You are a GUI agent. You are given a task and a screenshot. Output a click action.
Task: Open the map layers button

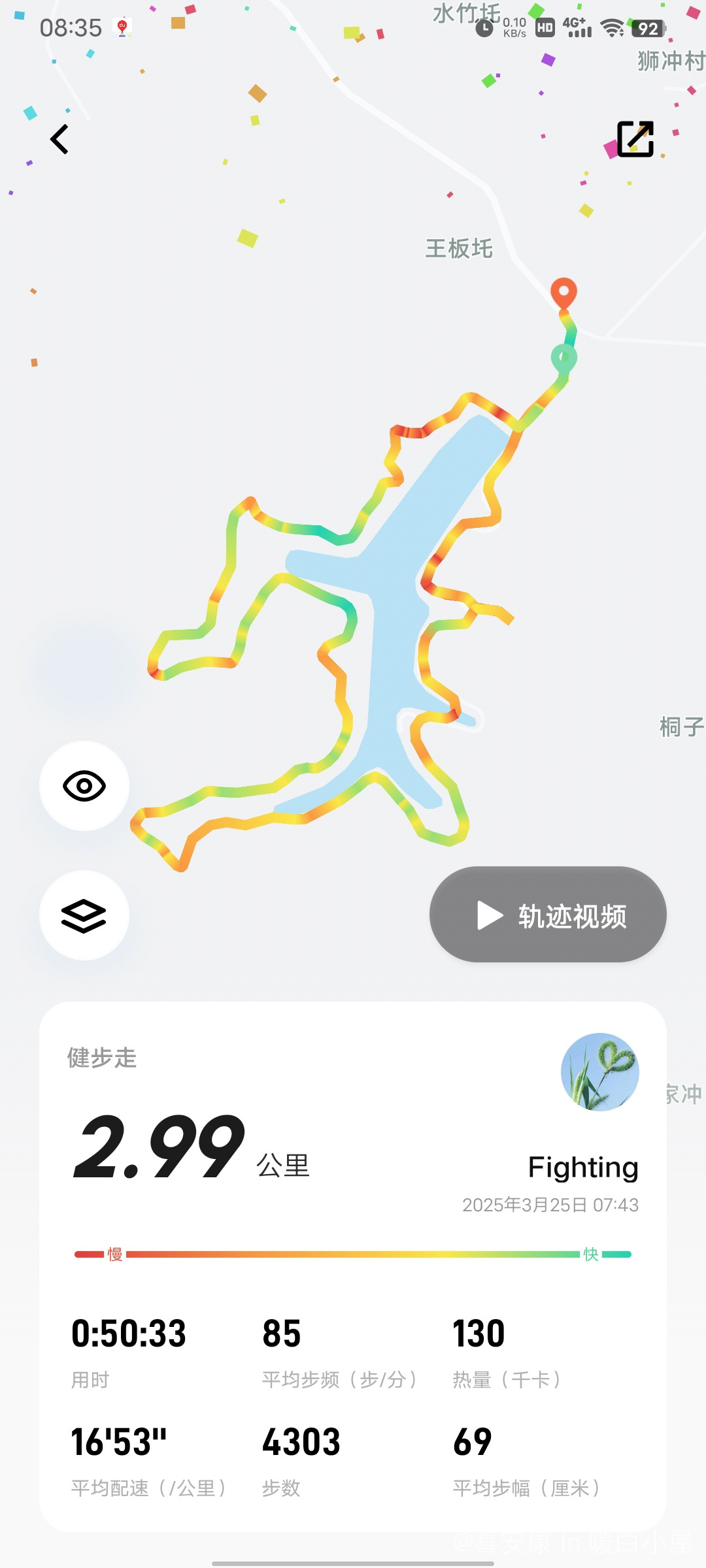click(84, 915)
